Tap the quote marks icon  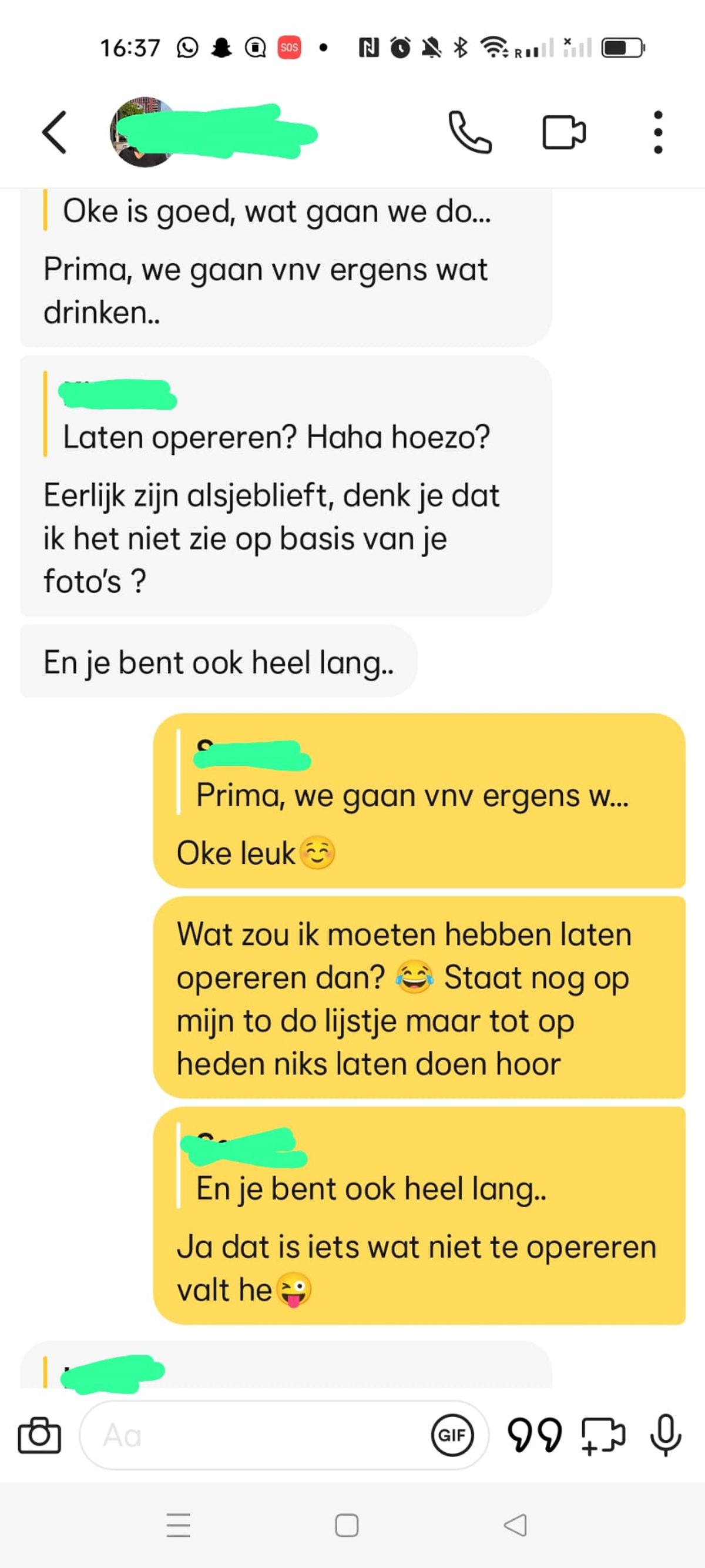(x=535, y=1436)
